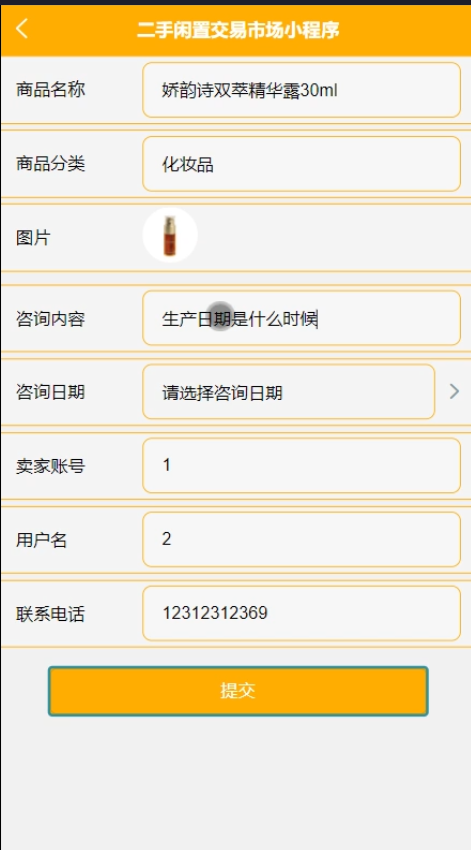This screenshot has width=471, height=850.
Task: Tap the chevron beside 咨询日期
Action: coord(454,391)
